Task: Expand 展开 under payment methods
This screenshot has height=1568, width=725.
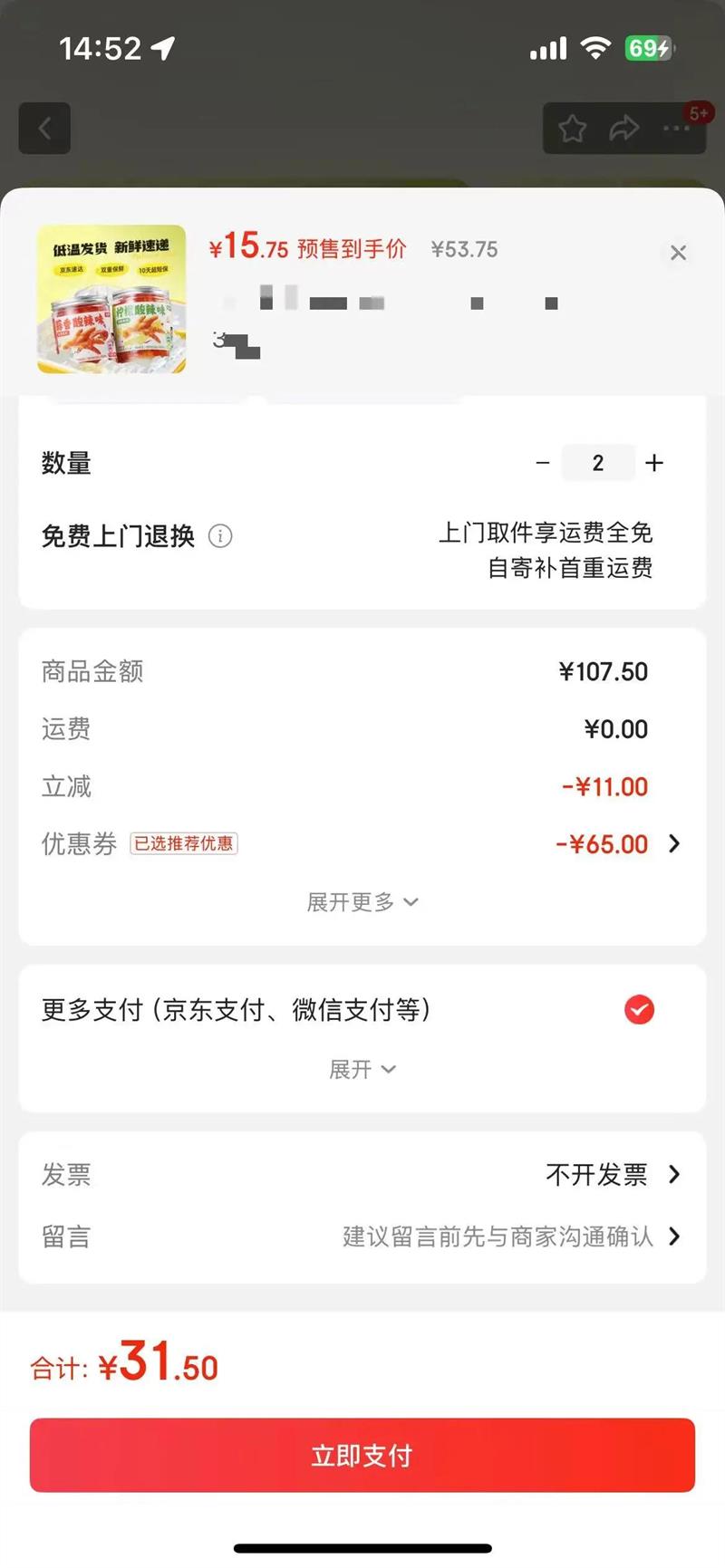Action: click(362, 1070)
